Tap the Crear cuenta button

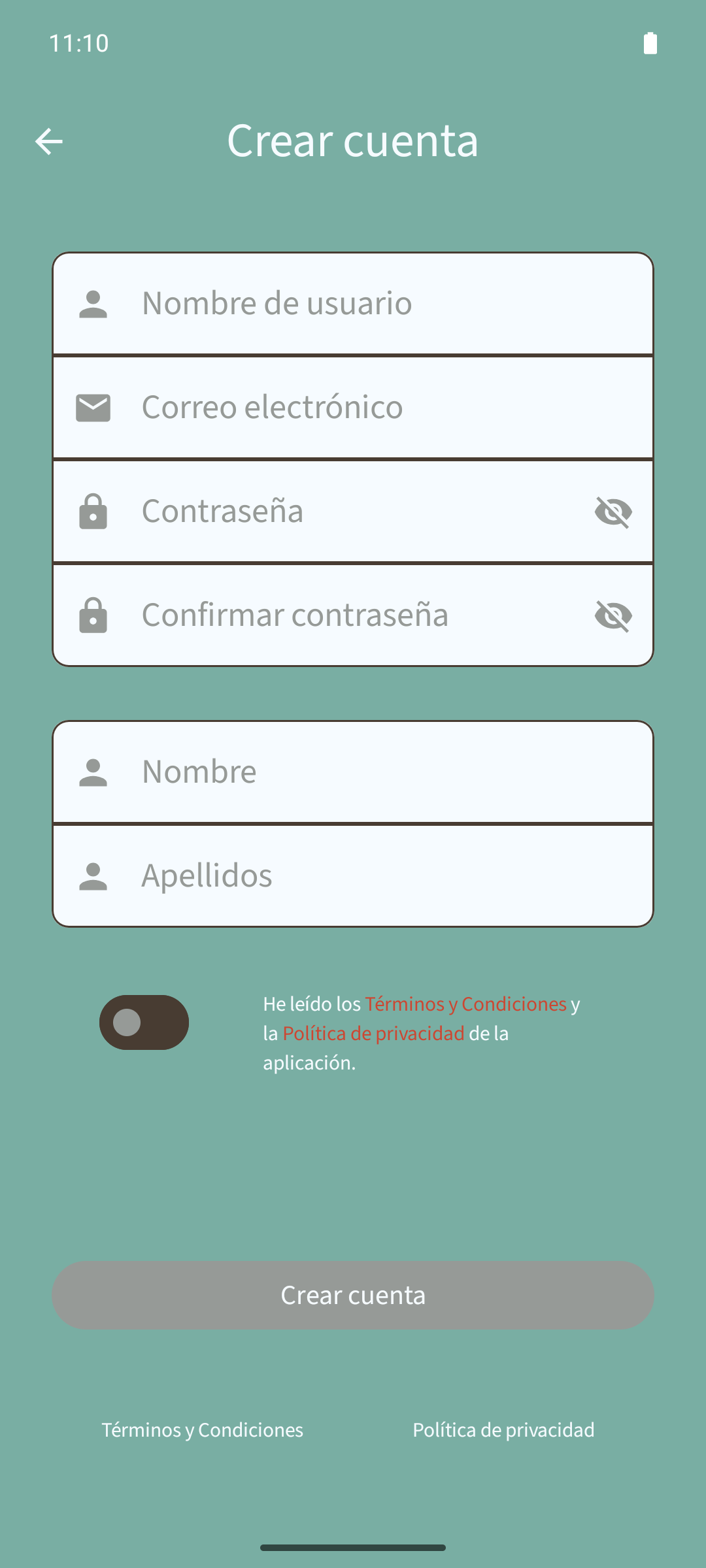point(353,1295)
